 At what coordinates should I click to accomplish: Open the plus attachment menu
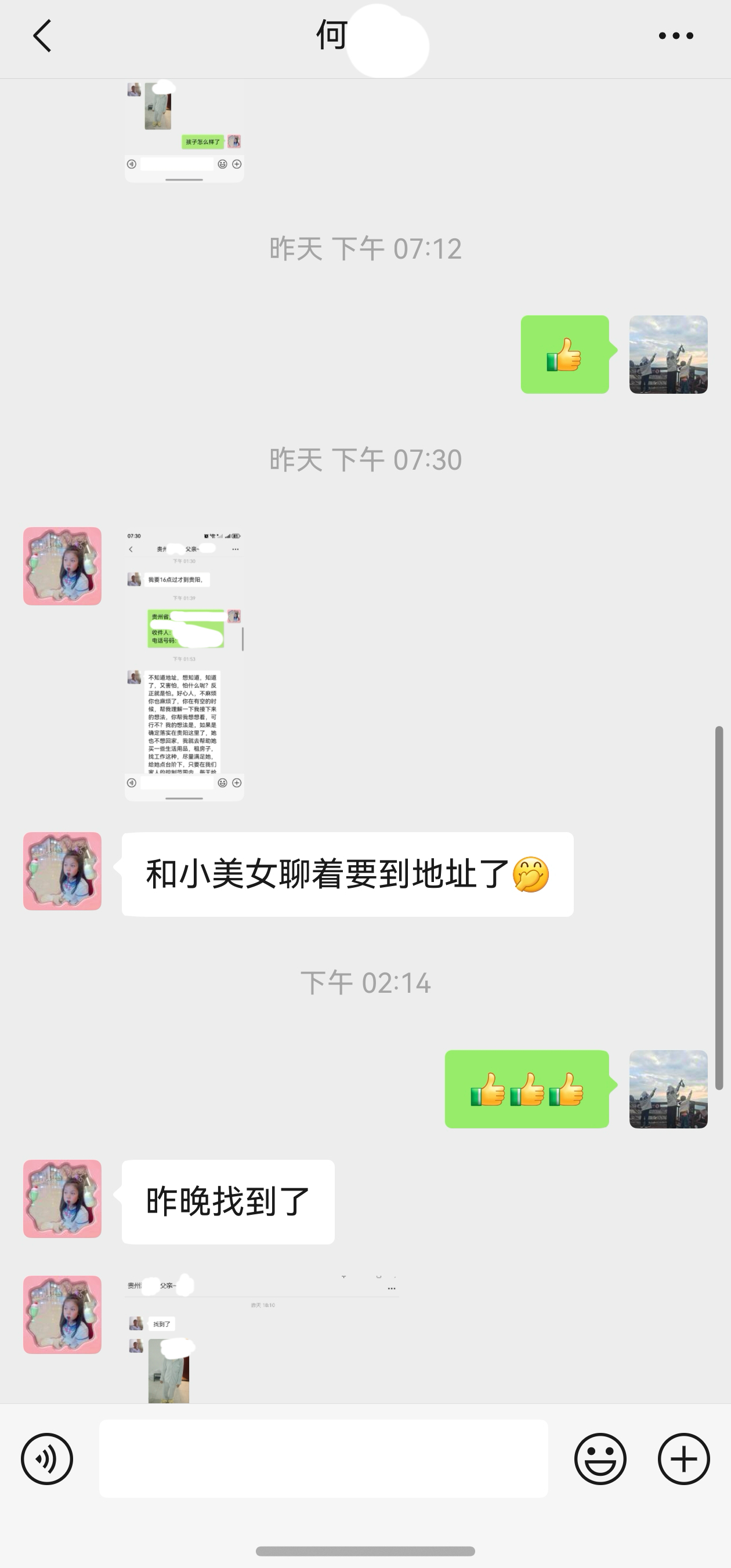coord(683,1459)
